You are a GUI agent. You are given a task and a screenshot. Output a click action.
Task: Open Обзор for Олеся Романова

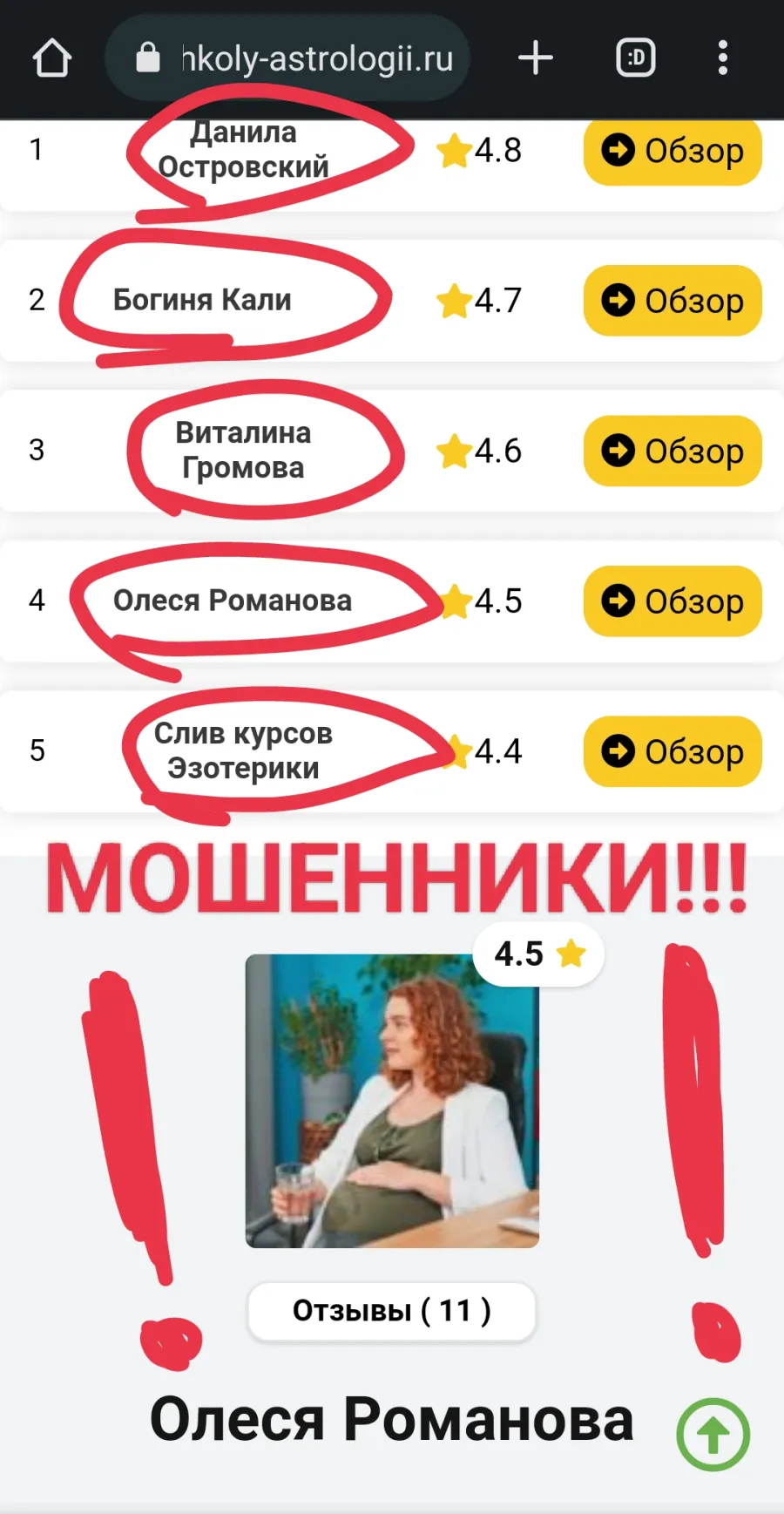pos(672,601)
